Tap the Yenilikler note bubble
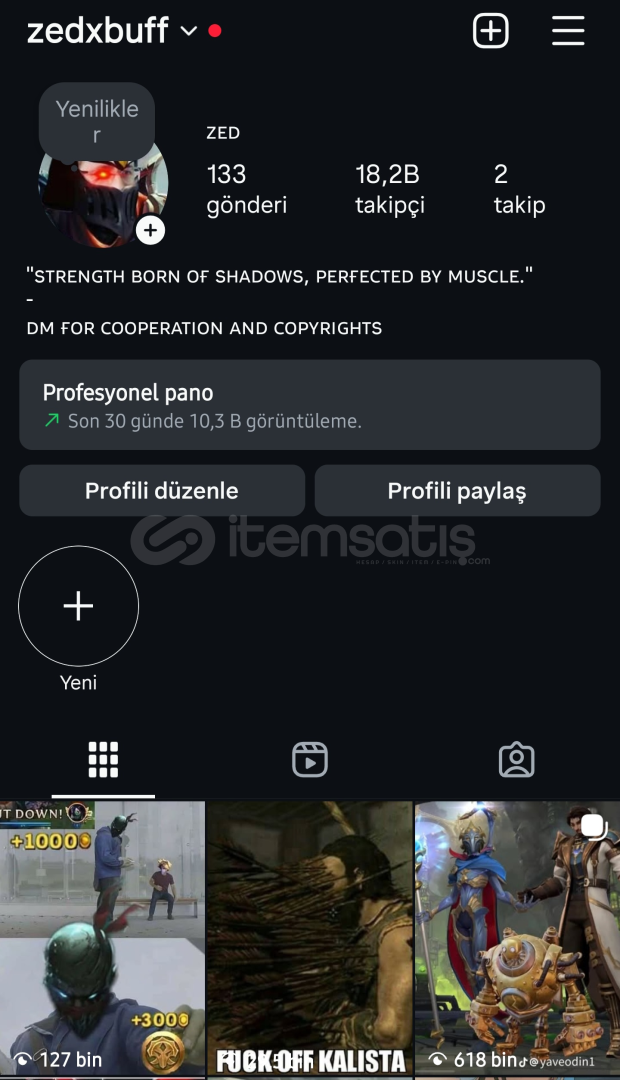Image resolution: width=620 pixels, height=1080 pixels. pos(97,121)
